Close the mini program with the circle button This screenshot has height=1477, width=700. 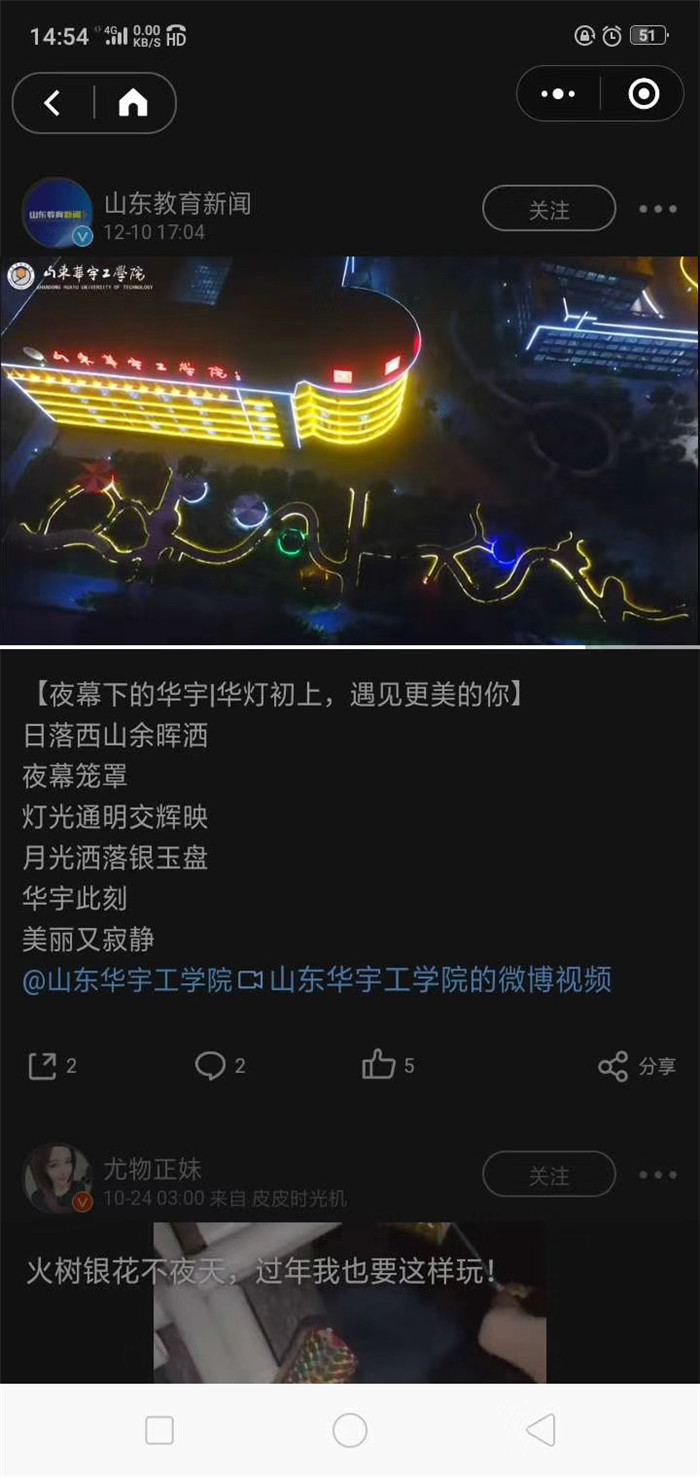point(643,94)
